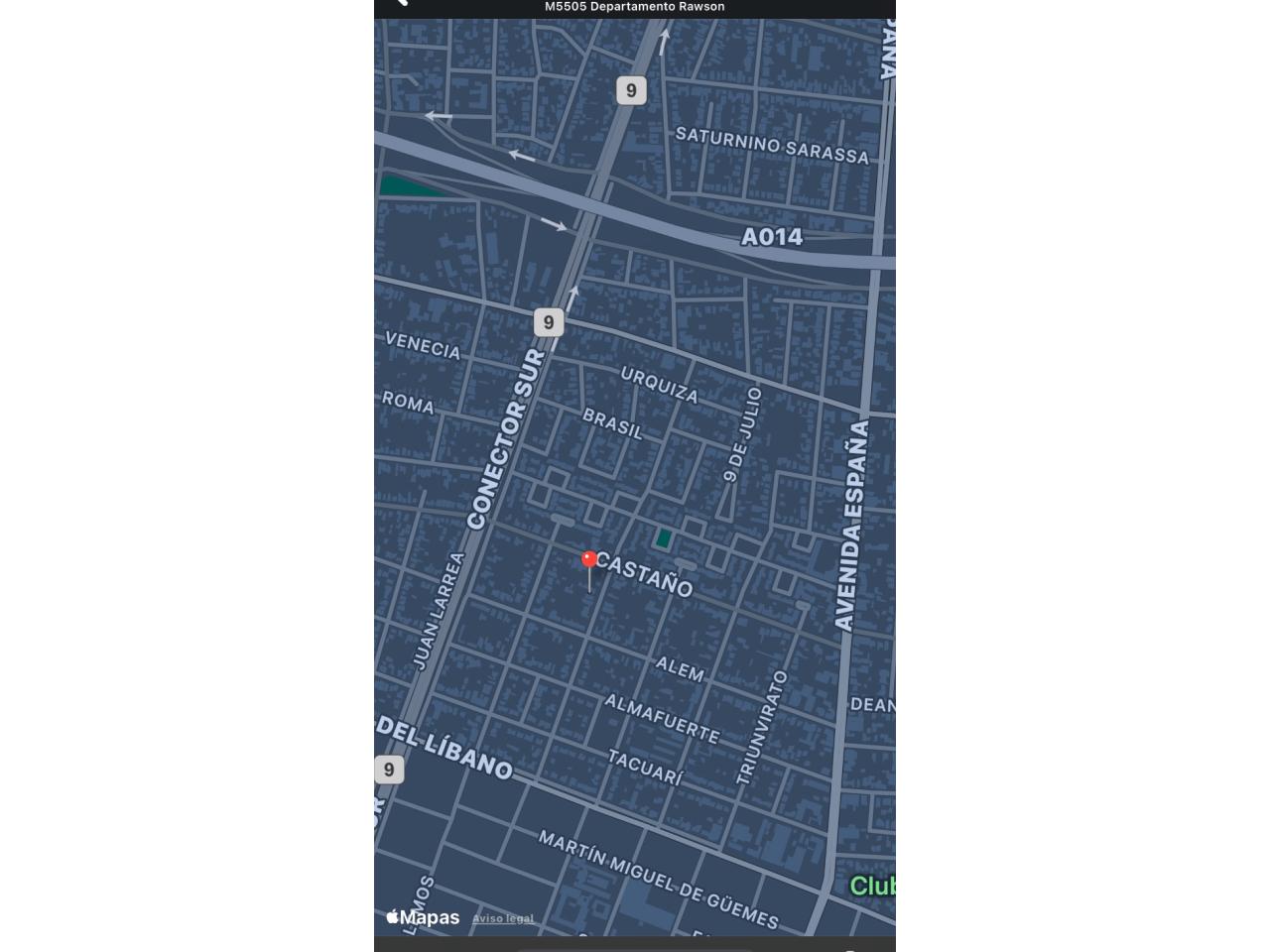Viewport: 1270px width, 952px height.
Task: Open the Aviso legal link
Action: point(503,918)
